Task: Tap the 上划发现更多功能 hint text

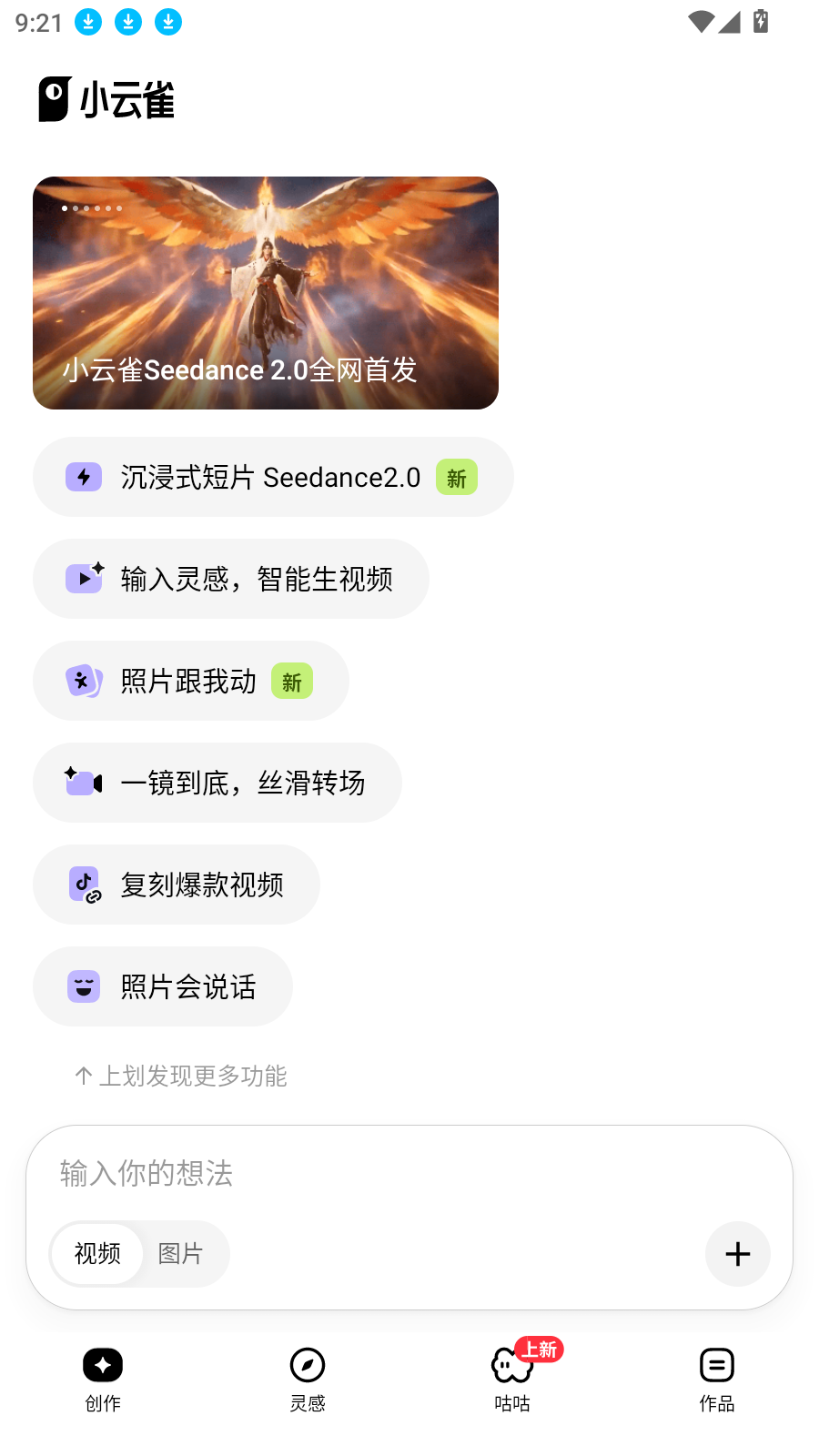Action: (x=180, y=1077)
